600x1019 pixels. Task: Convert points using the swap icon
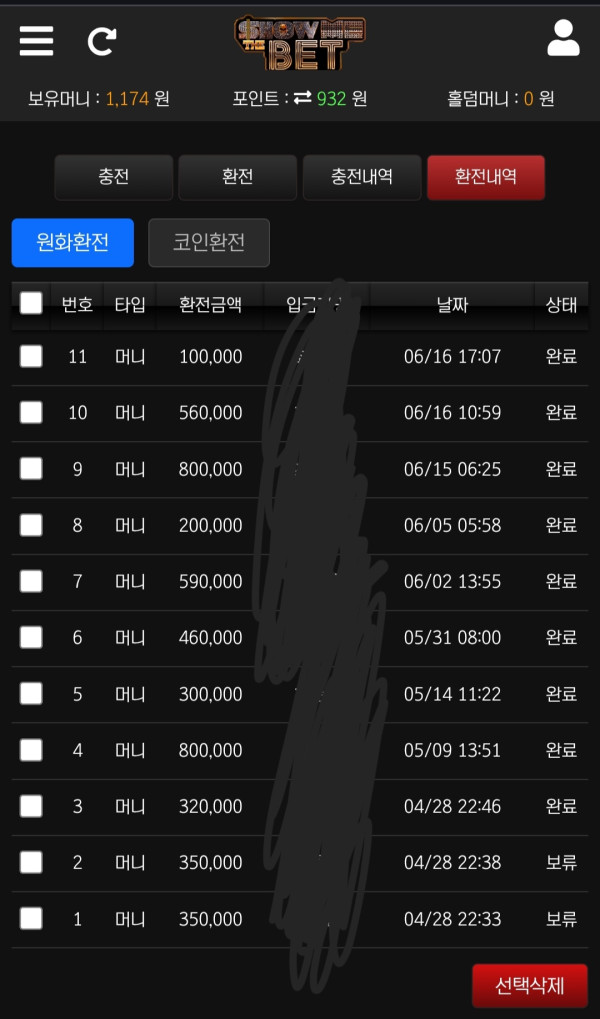[302, 98]
